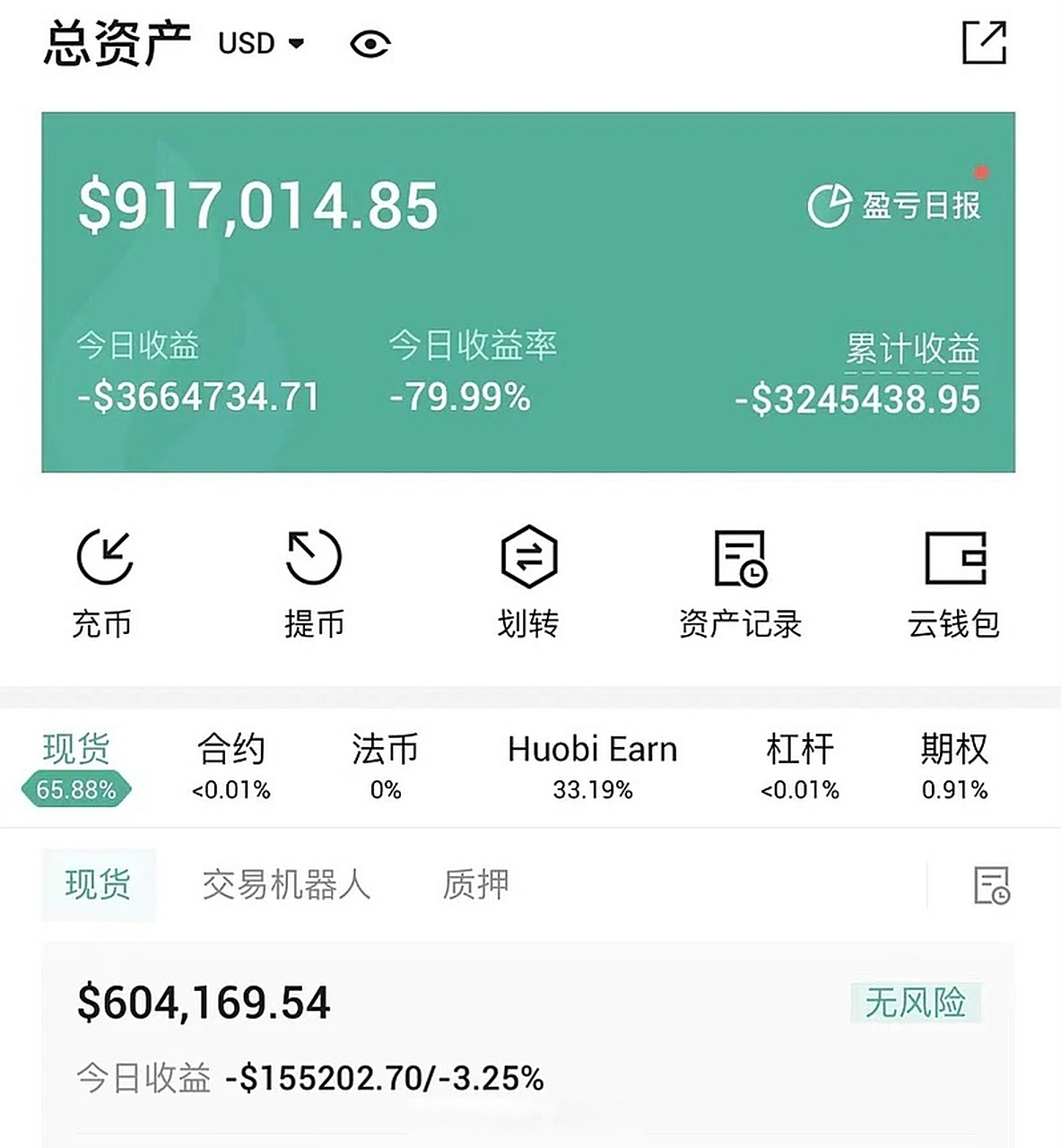Click the 无风险 risk label
1061x1148 pixels.
tap(917, 1006)
